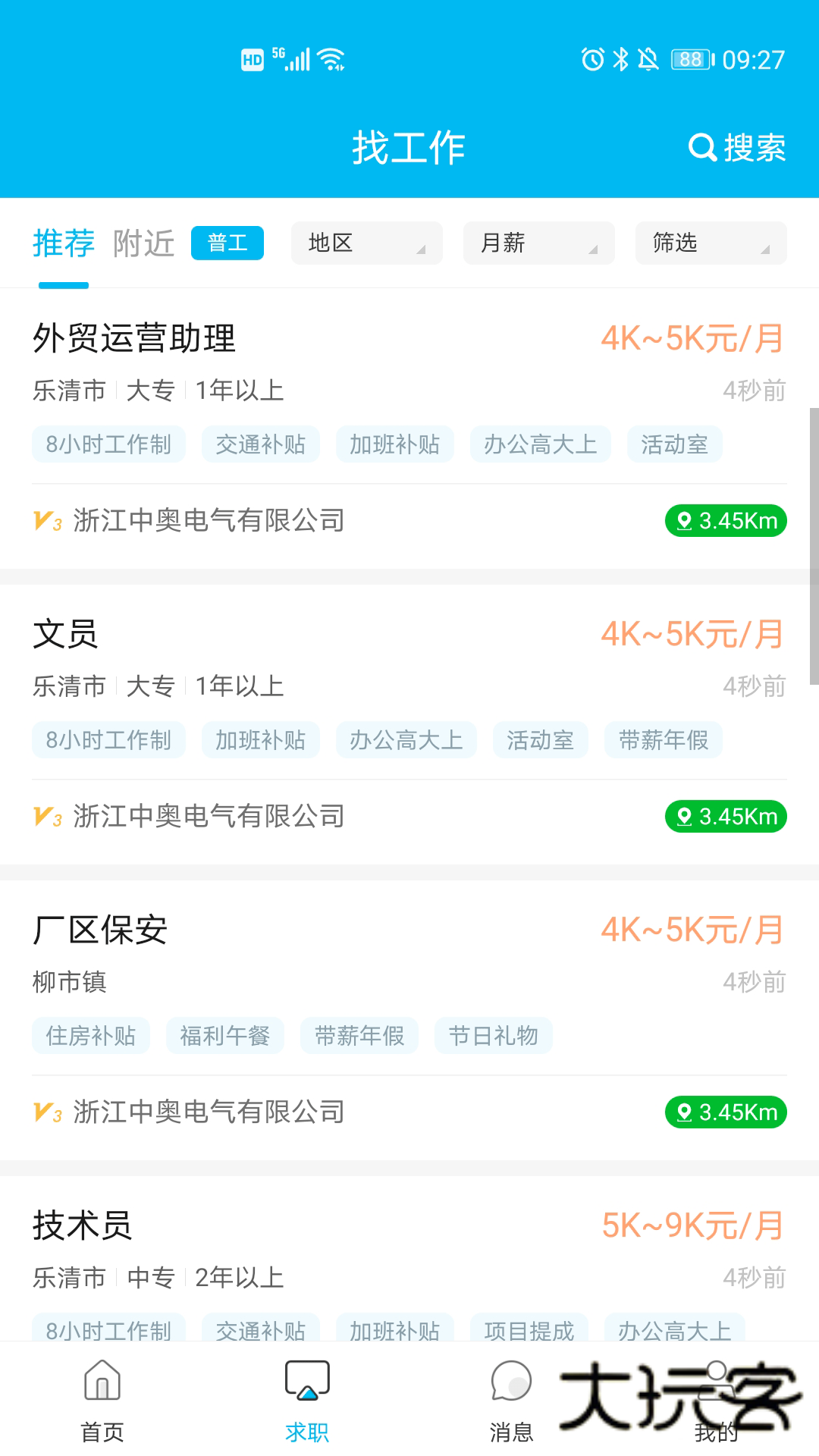The height and width of the screenshot is (1456, 819).
Task: Toggle the 交通补贴 benefit tag
Action: 260,444
